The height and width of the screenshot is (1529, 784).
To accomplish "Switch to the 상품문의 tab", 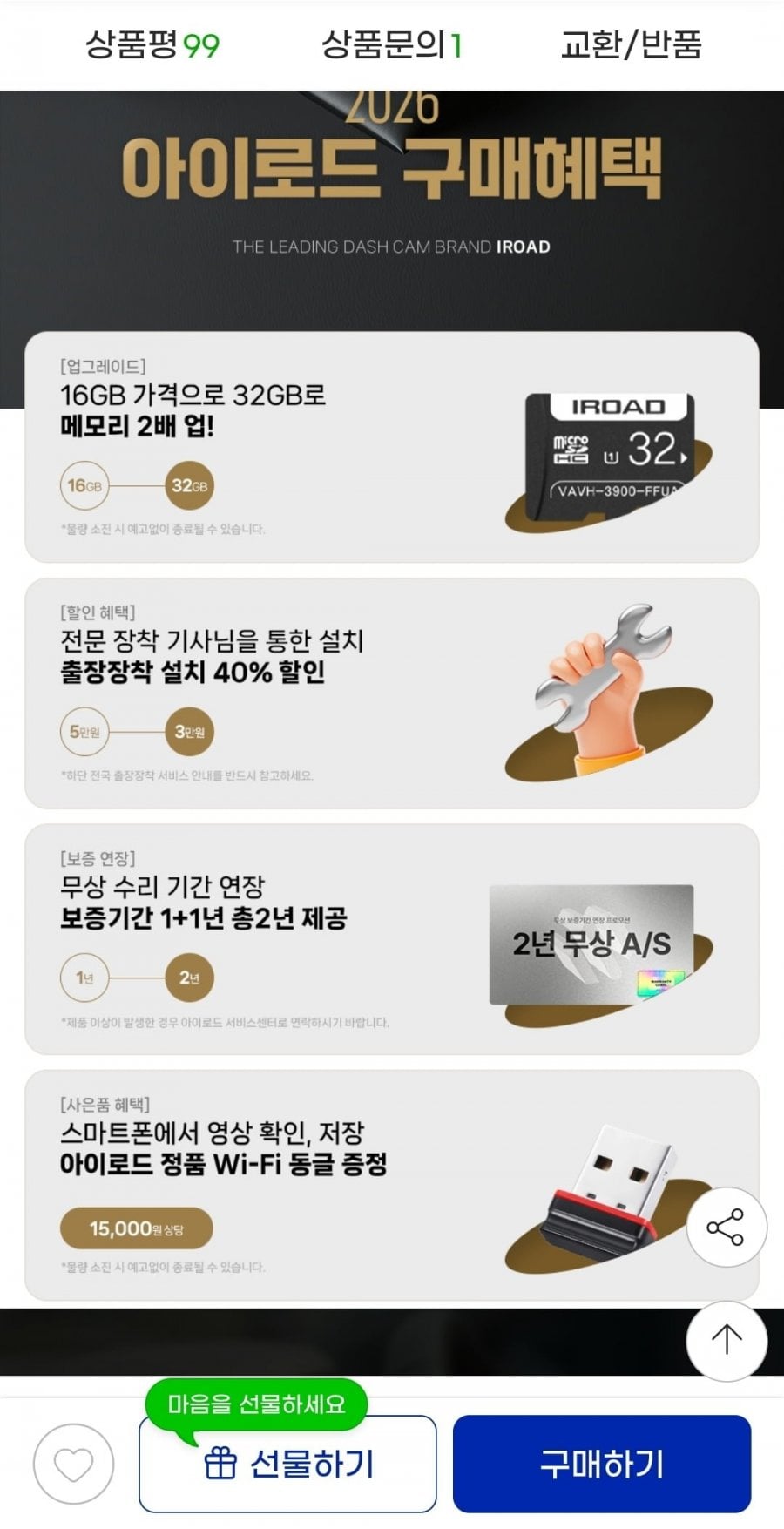I will tap(391, 44).
